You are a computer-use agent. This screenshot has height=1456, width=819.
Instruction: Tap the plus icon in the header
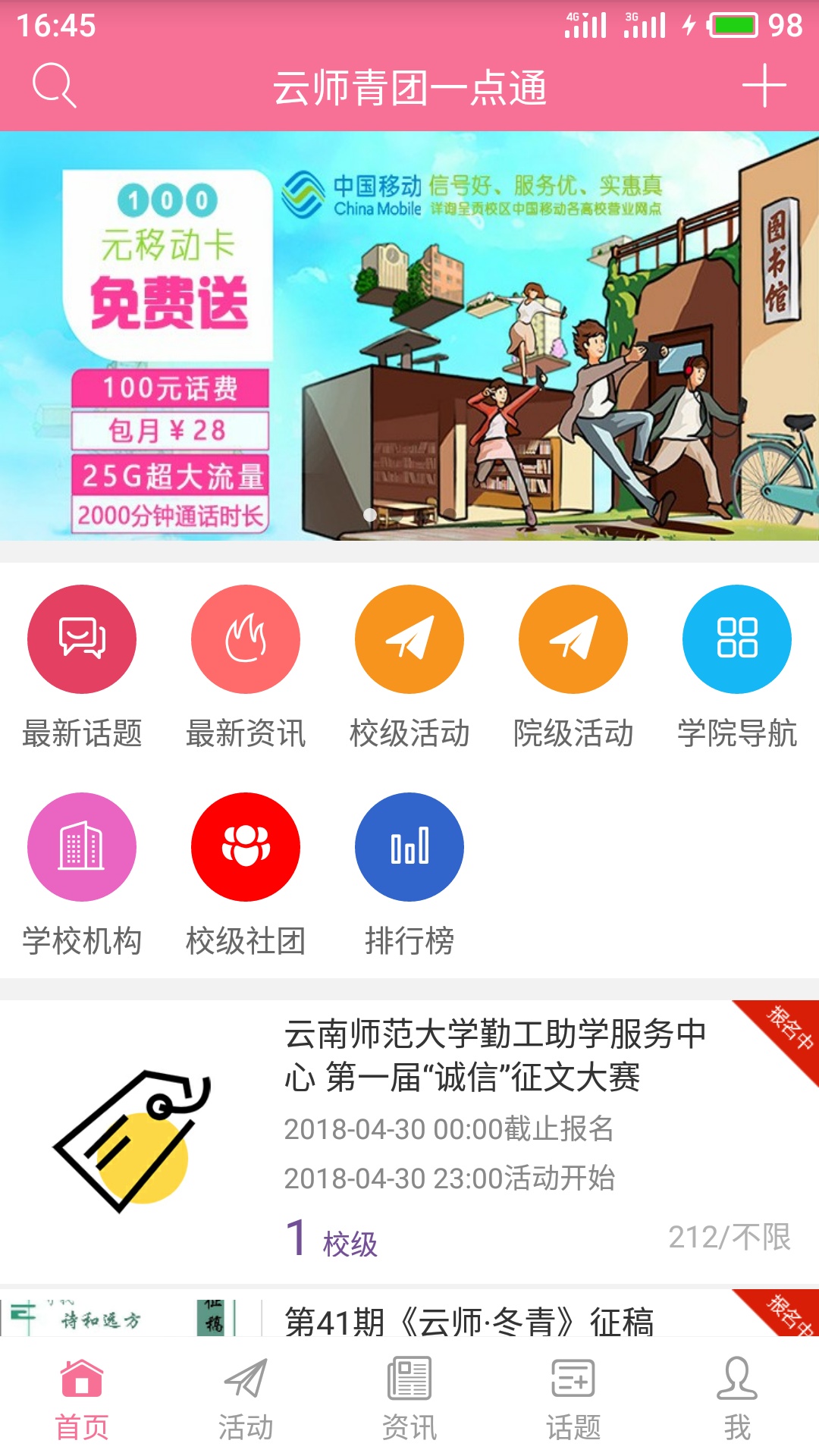tap(764, 86)
